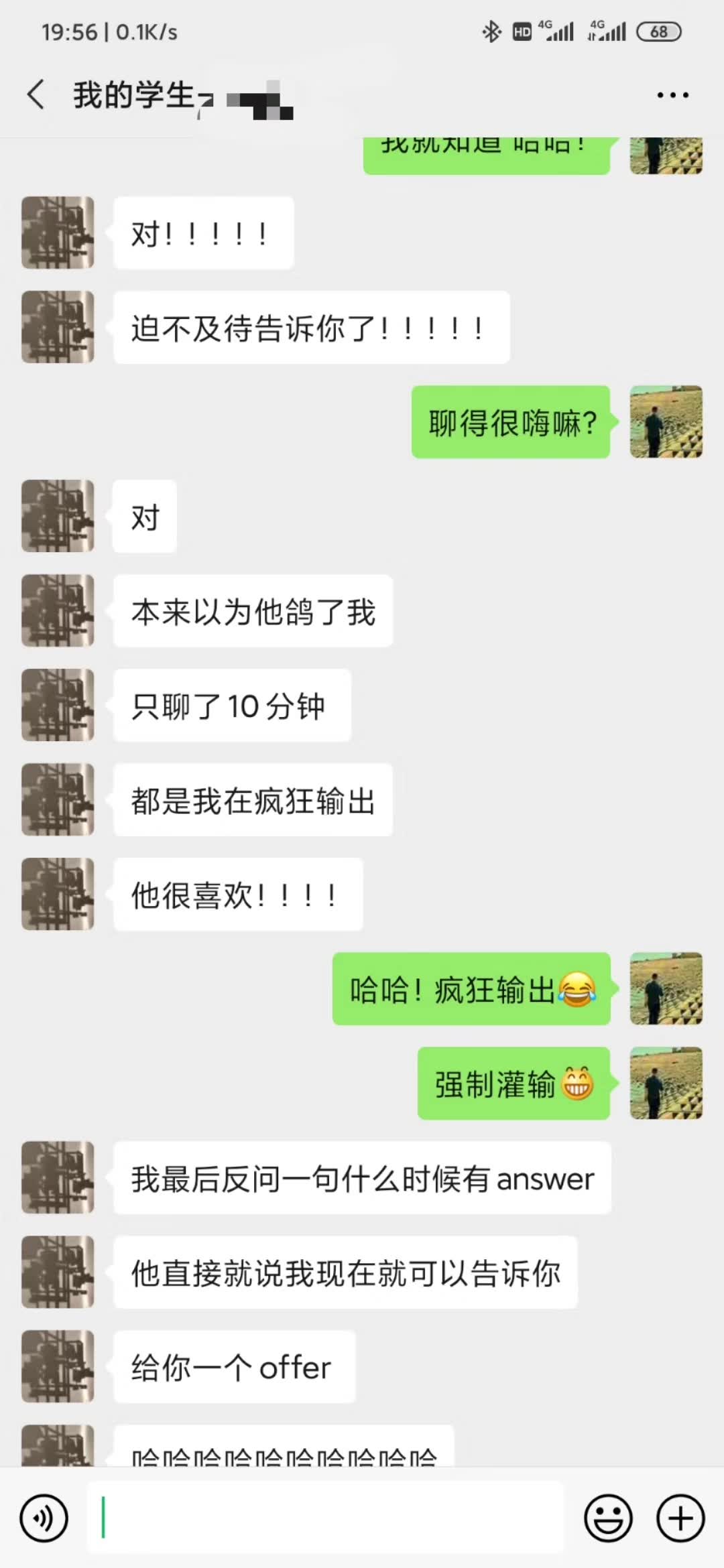The height and width of the screenshot is (1568, 724).
Task: Open sender avatar beside '给你一个 offer'
Action: [x=58, y=1366]
